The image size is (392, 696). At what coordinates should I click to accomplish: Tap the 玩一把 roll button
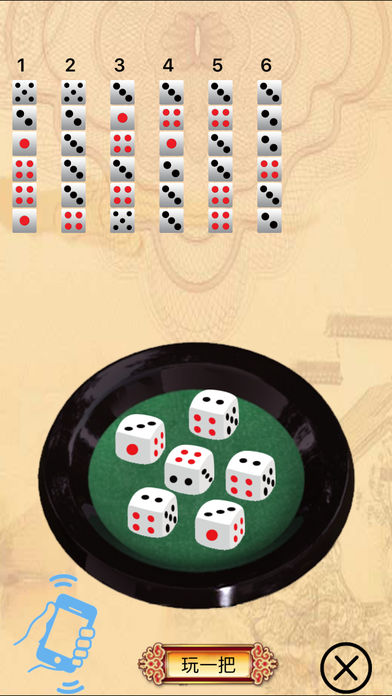pyautogui.click(x=208, y=665)
